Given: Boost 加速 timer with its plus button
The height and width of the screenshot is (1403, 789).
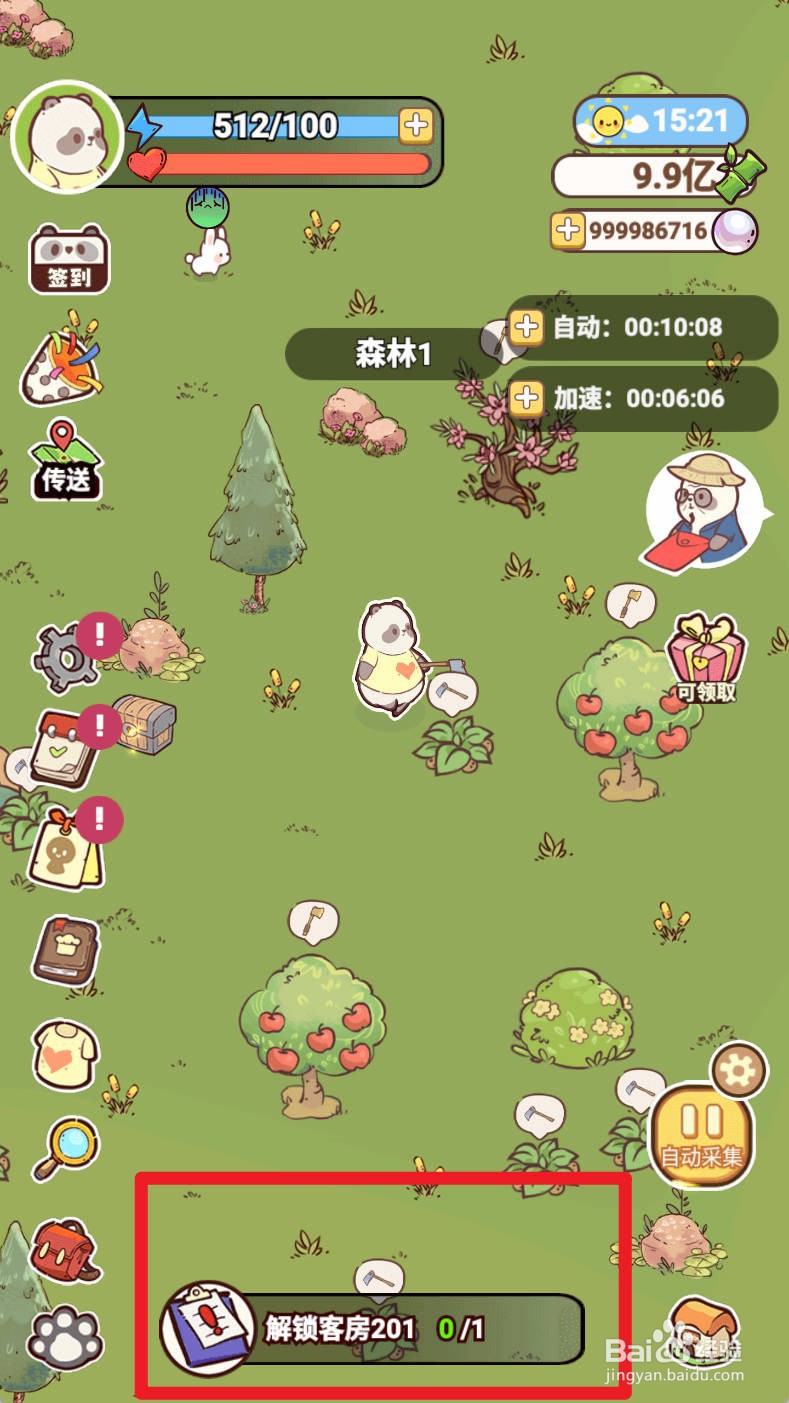Looking at the screenshot, I should click(525, 398).
